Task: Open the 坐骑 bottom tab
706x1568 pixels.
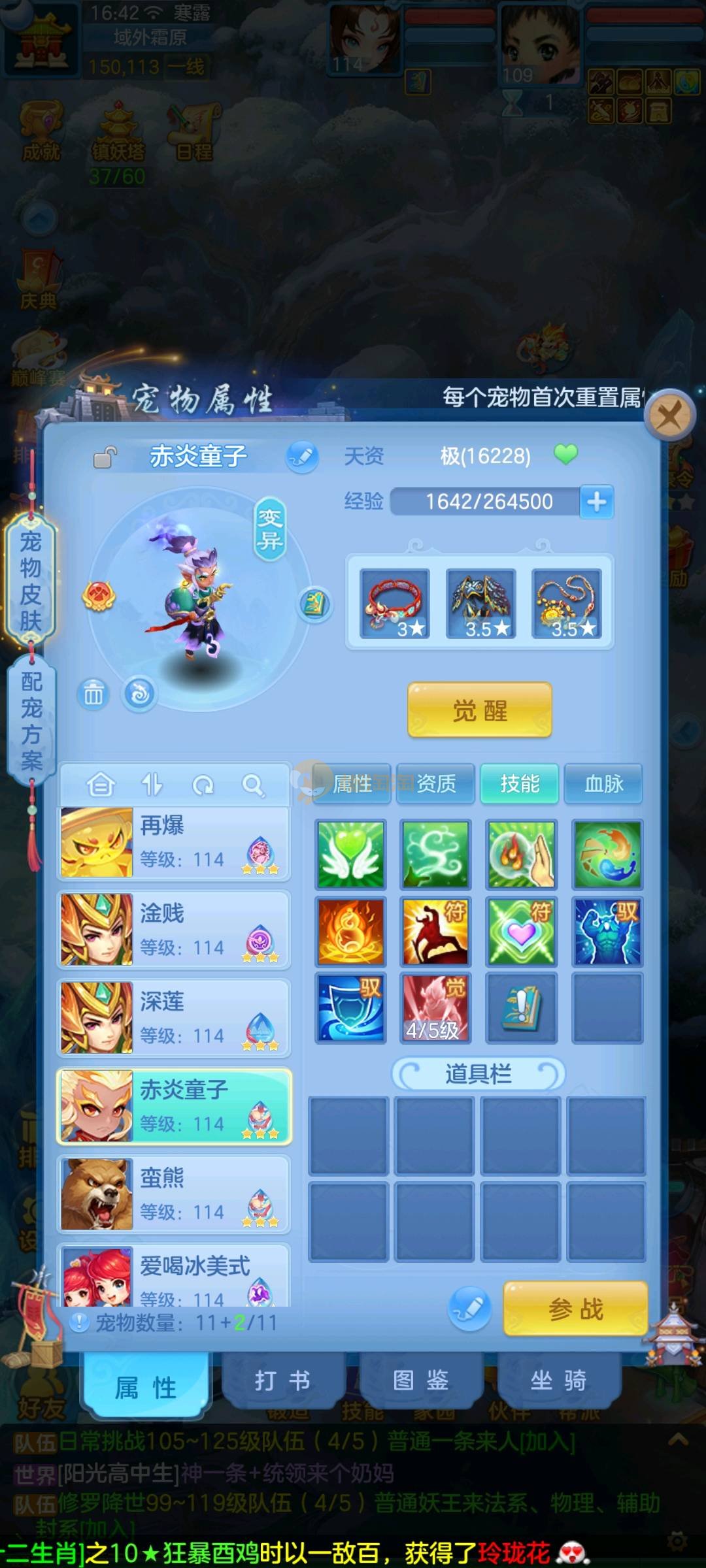Action: click(x=558, y=1380)
